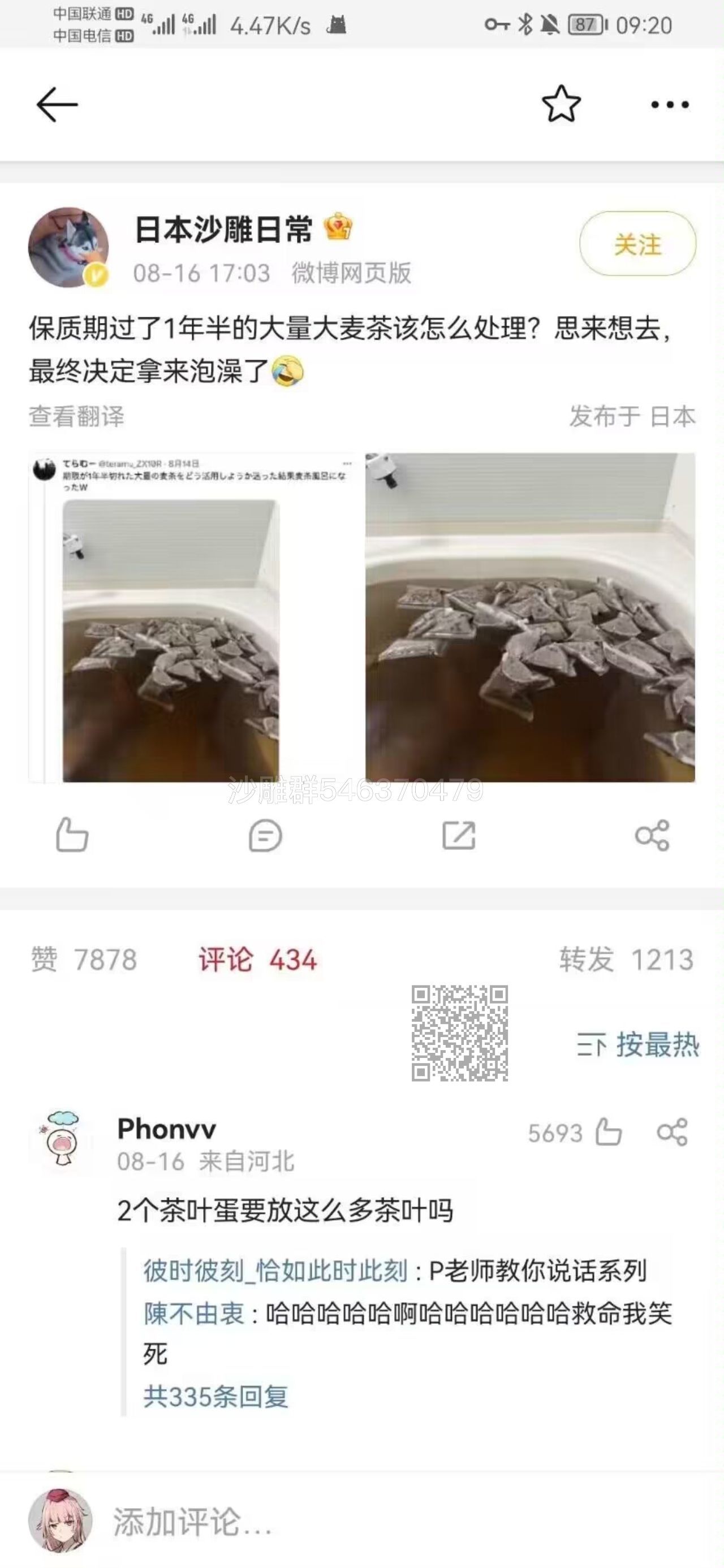
Task: Repost using the forward icon under the post
Action: [x=459, y=835]
